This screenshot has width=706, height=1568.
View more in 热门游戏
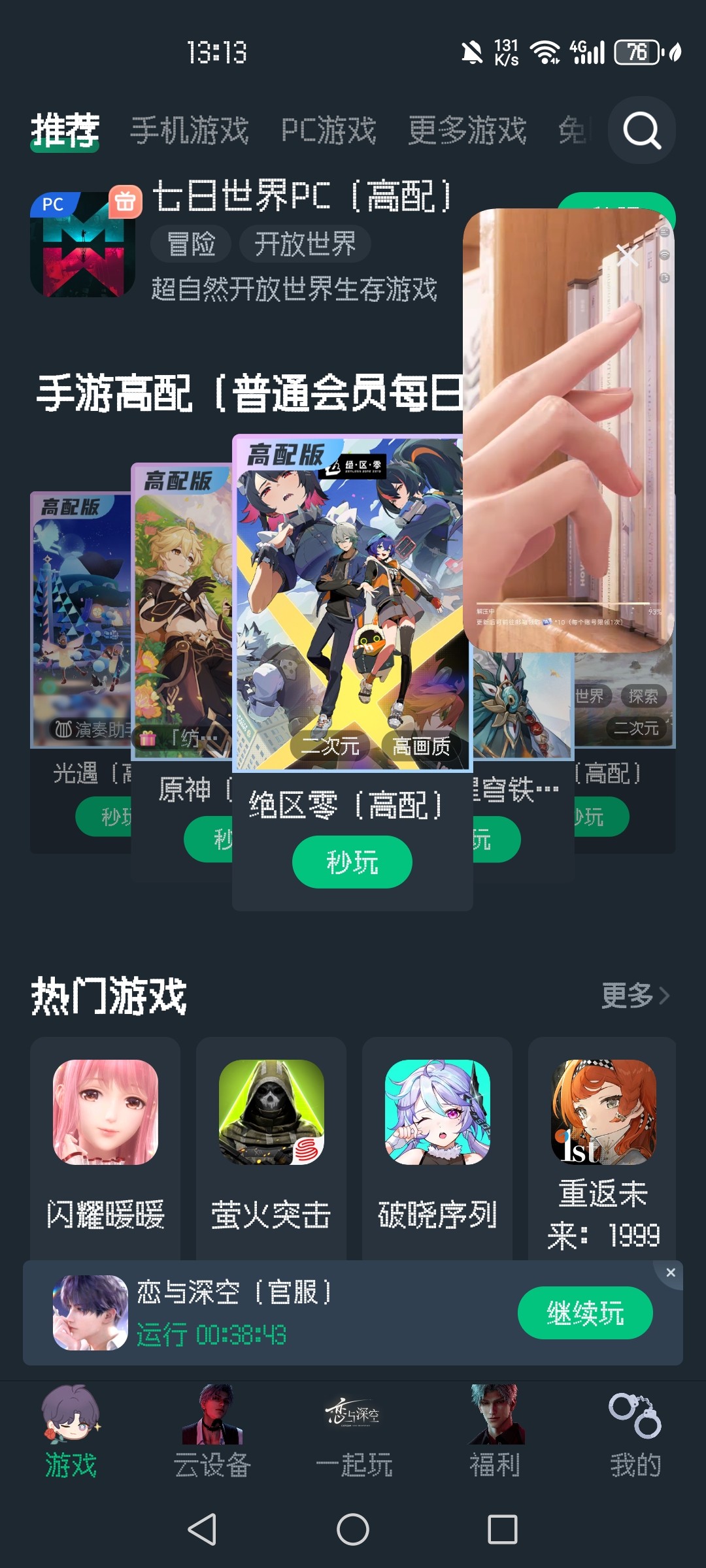coord(635,996)
